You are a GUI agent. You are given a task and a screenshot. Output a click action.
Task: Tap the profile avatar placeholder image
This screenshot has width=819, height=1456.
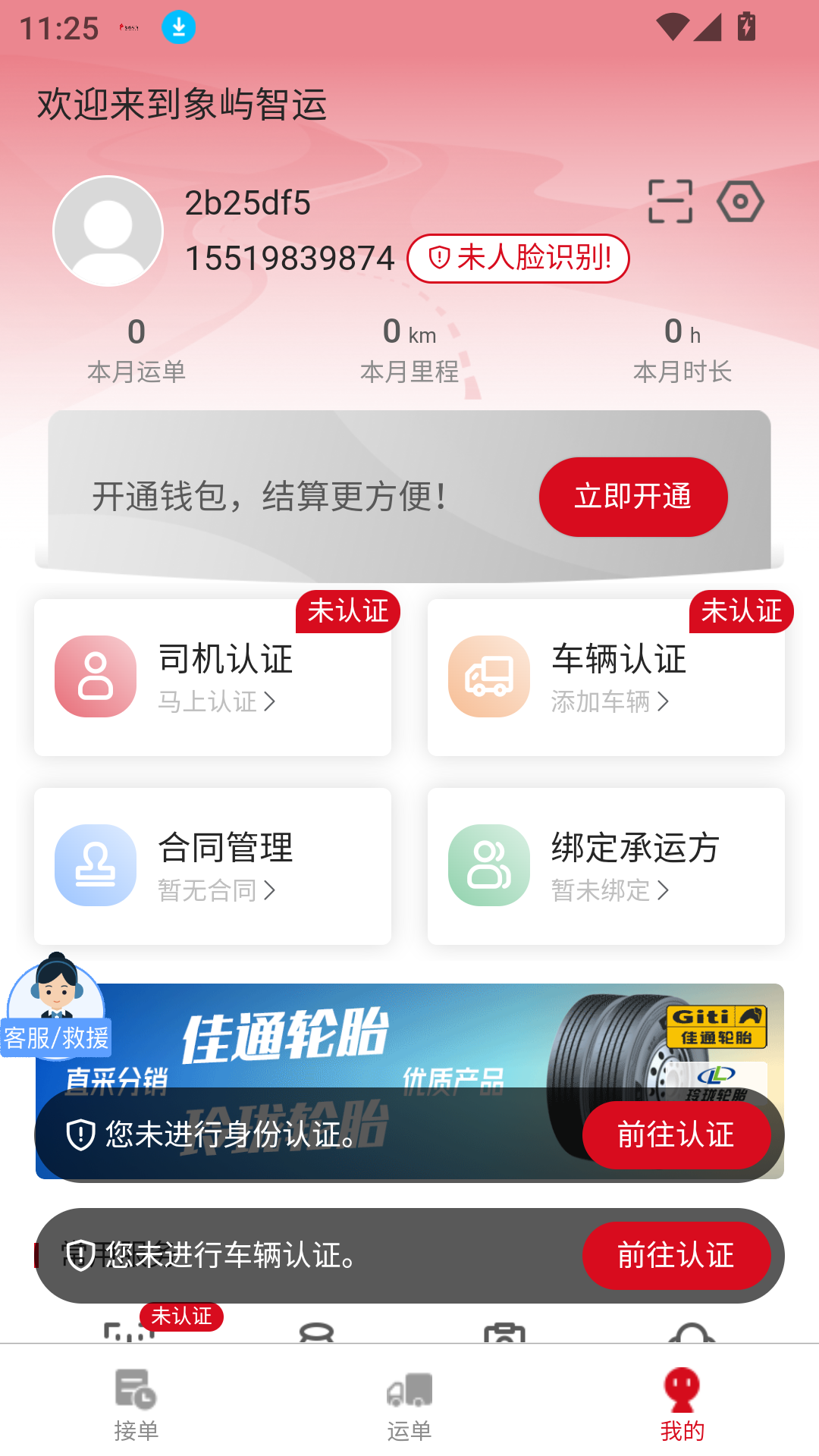tap(108, 231)
